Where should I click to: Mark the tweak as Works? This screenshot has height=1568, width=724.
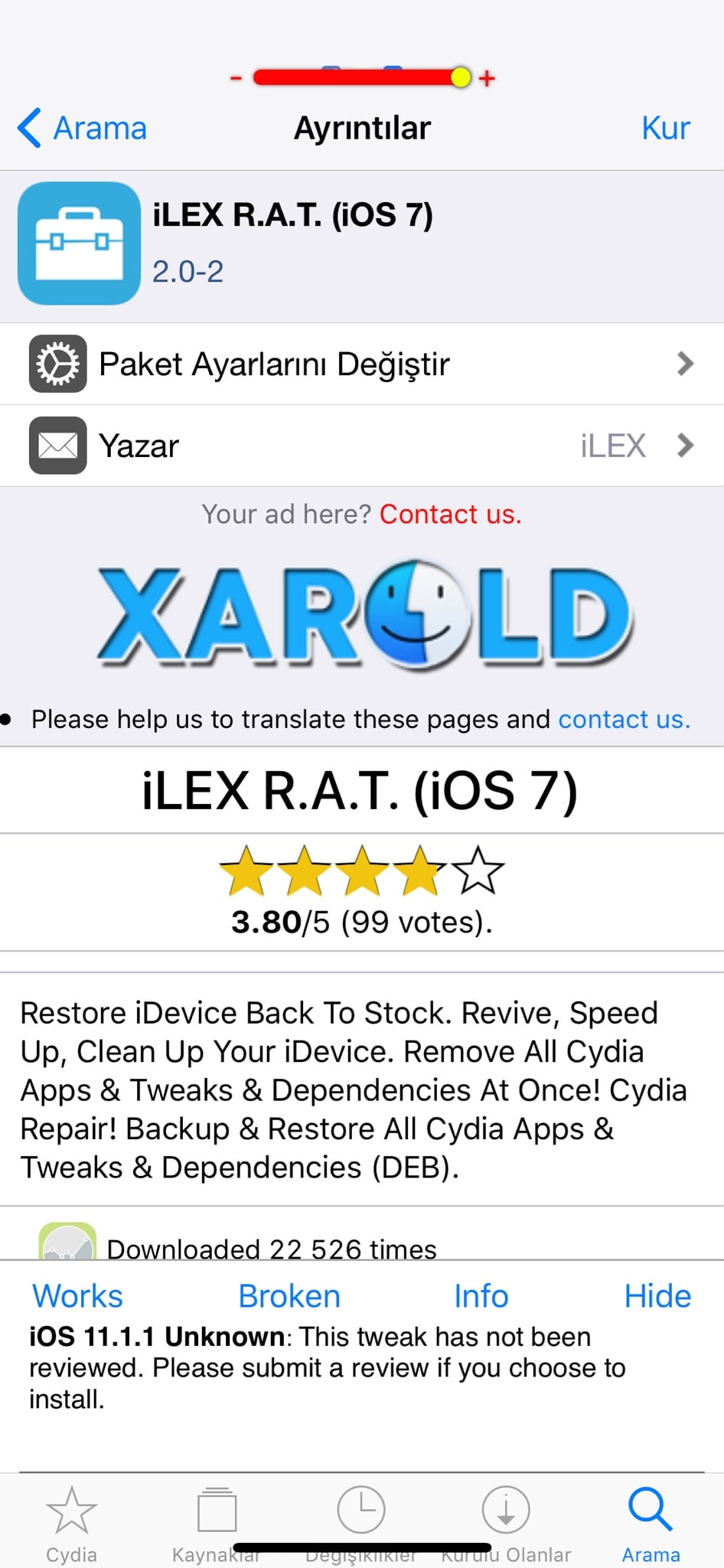(77, 1296)
